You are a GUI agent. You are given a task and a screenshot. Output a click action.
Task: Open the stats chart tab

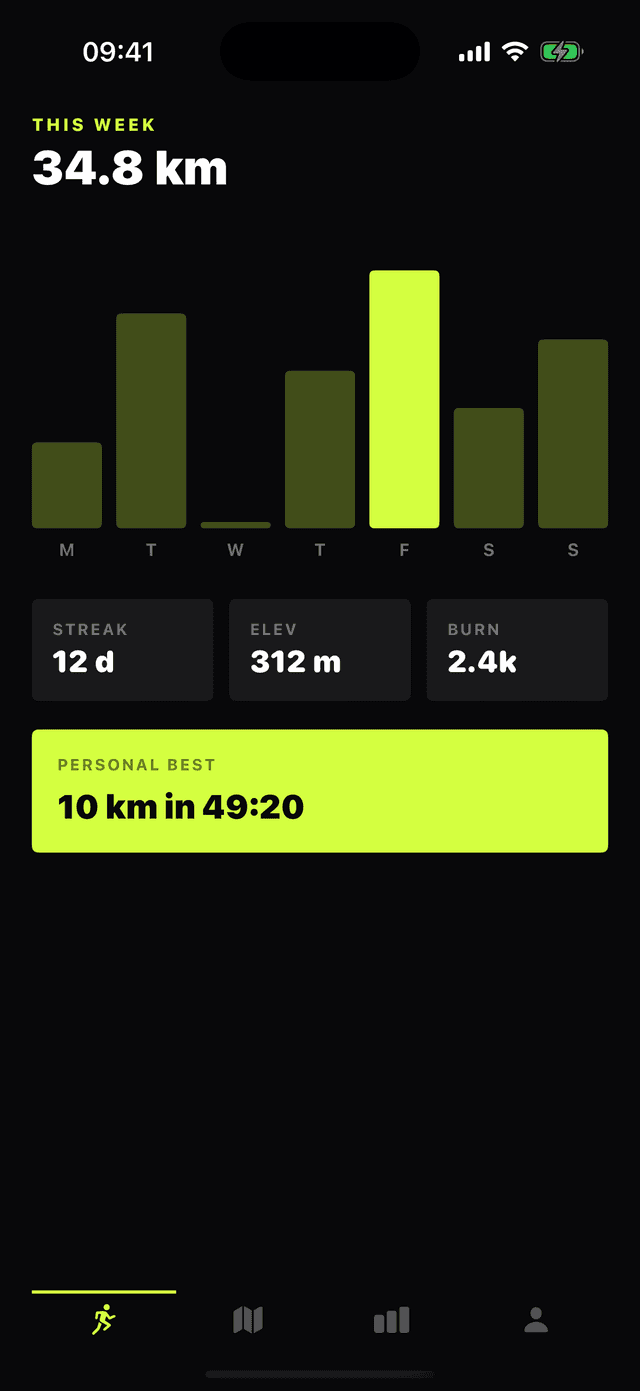point(392,1320)
